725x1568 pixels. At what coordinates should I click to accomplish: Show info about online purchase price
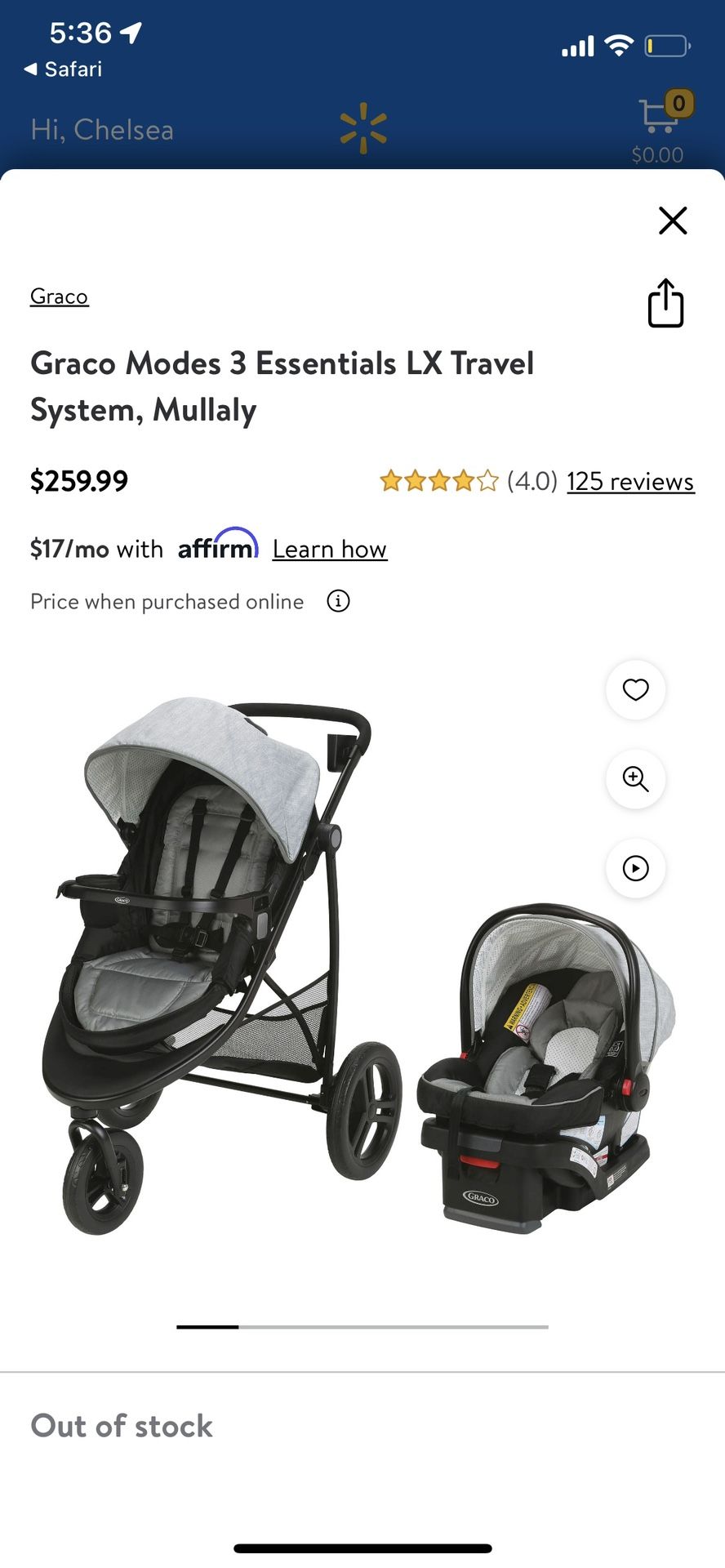(x=338, y=601)
